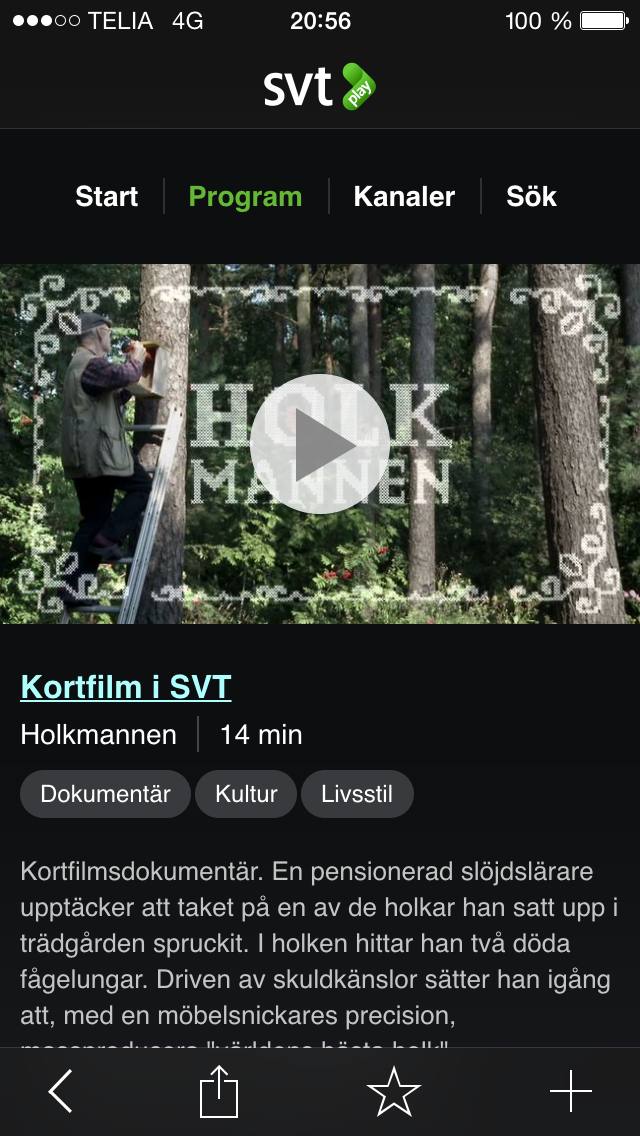Open the Sök tab
The width and height of the screenshot is (640, 1136).
[x=531, y=196]
